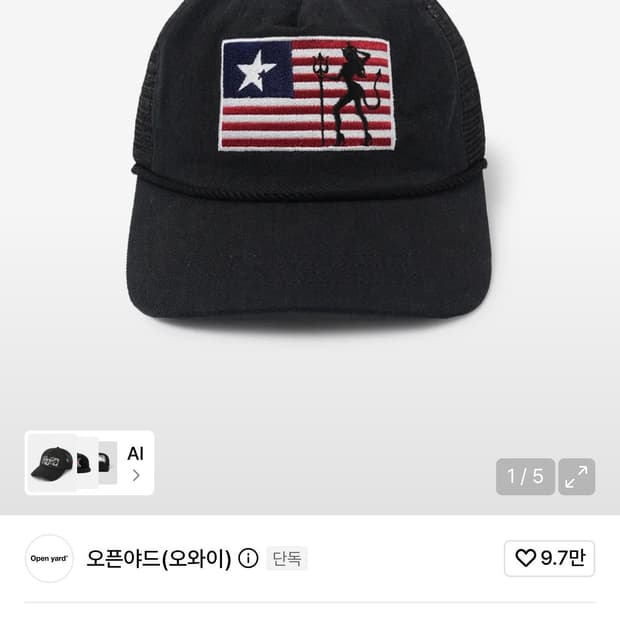
Task: Tap the info icon beside 오픈야드(오와이)
Action: tap(248, 558)
